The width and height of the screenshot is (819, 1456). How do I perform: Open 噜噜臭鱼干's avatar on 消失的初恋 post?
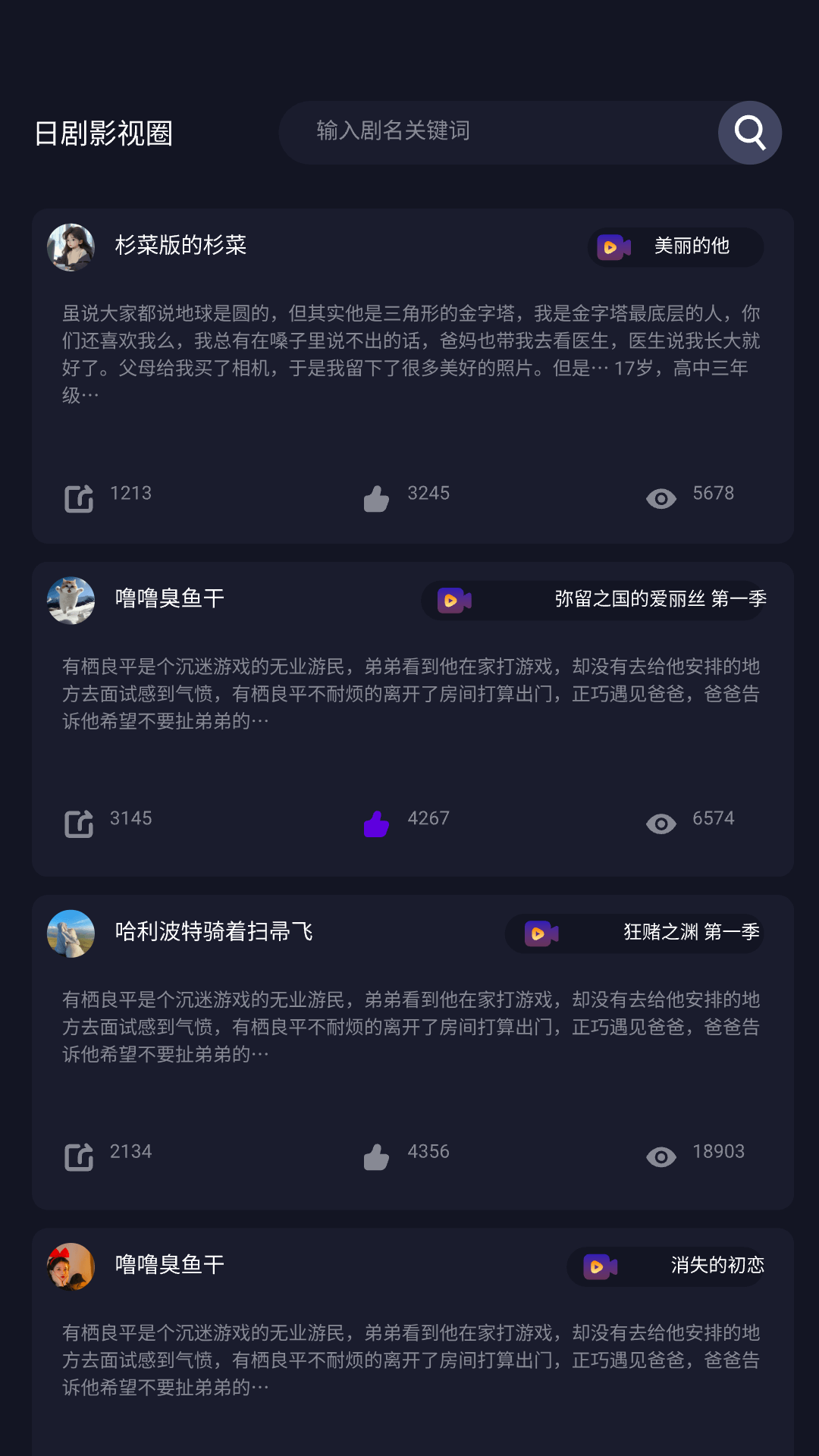[71, 1266]
